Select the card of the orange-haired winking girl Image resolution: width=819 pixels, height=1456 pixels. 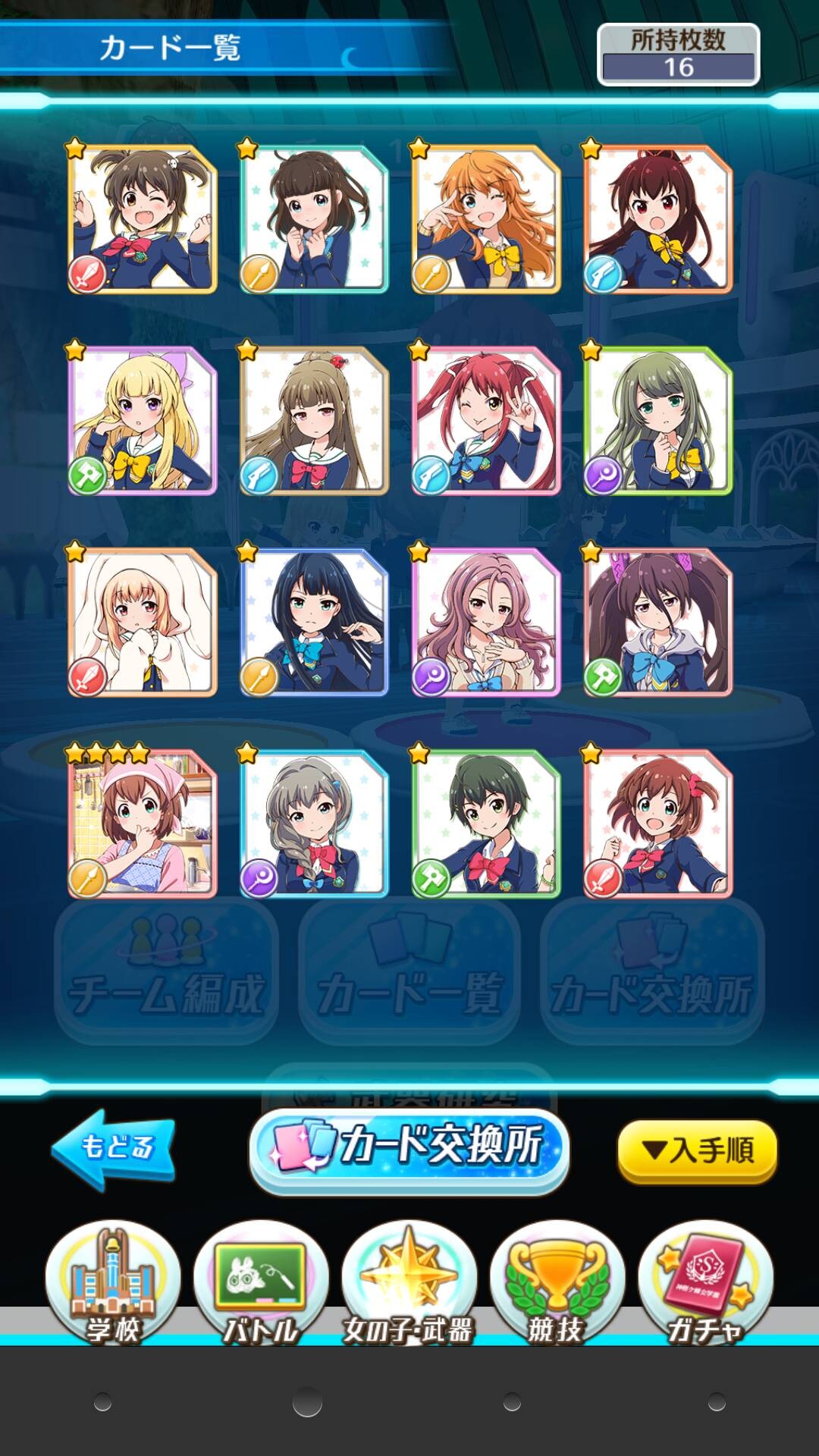485,218
